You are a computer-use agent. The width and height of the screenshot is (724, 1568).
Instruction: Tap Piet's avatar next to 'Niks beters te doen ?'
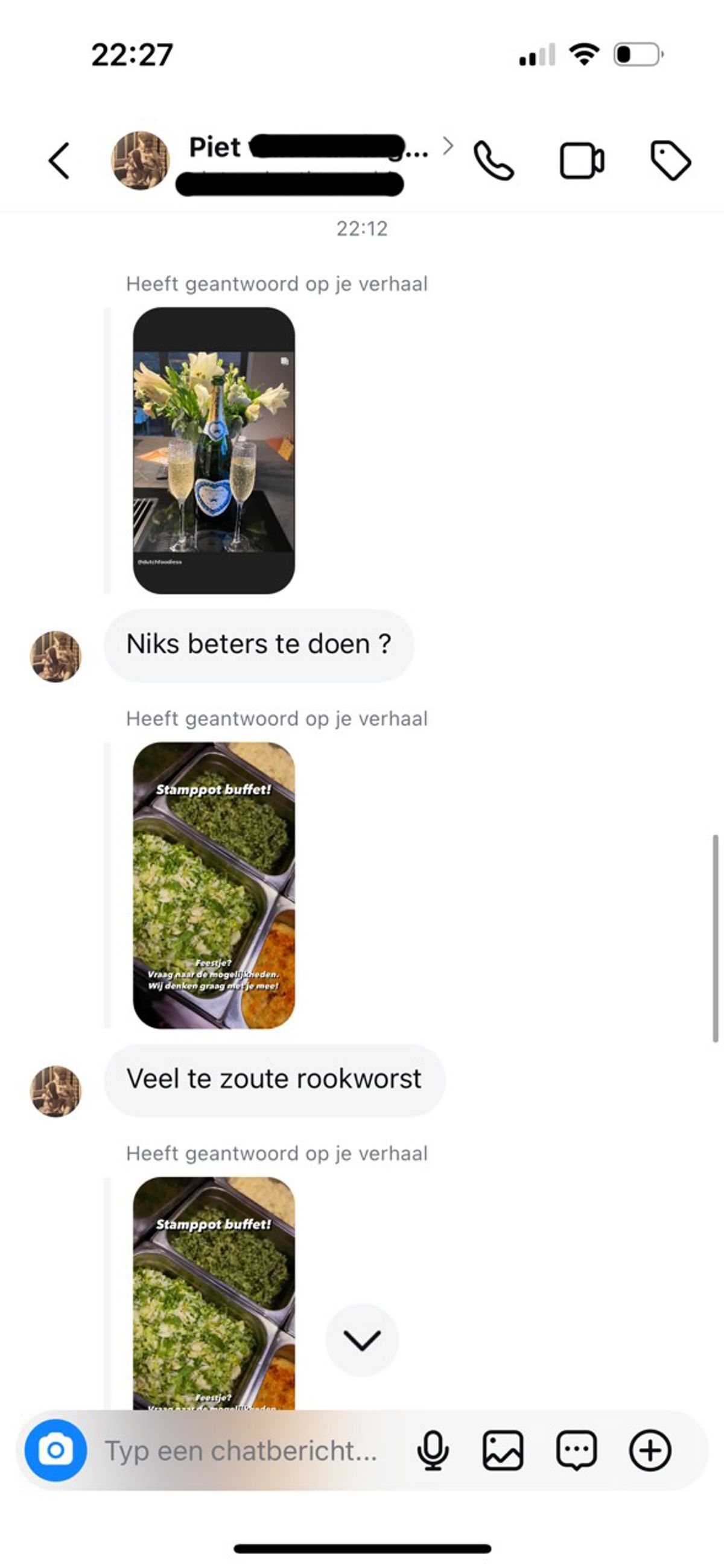[x=56, y=656]
